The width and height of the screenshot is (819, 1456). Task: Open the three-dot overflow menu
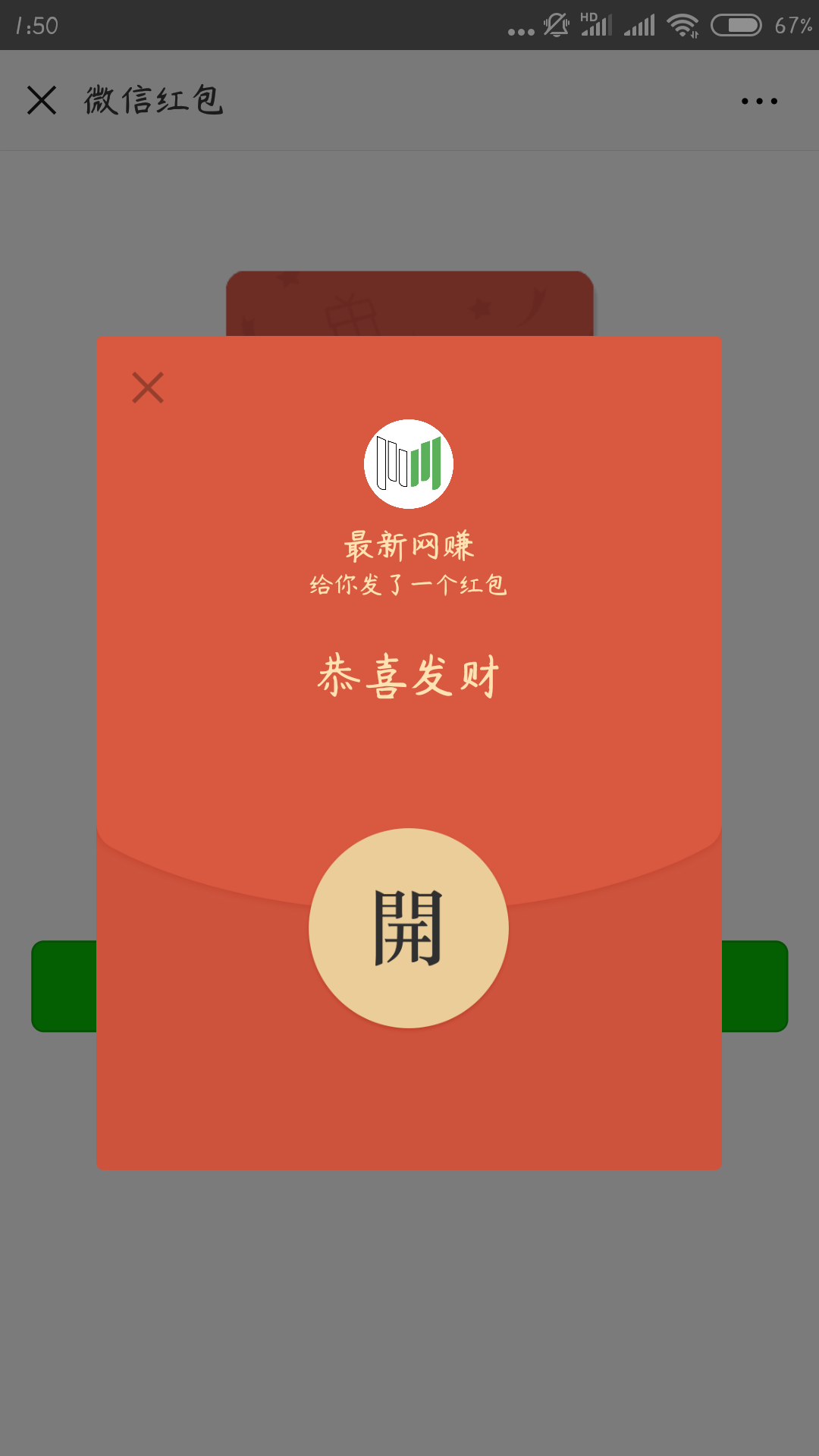click(x=759, y=101)
